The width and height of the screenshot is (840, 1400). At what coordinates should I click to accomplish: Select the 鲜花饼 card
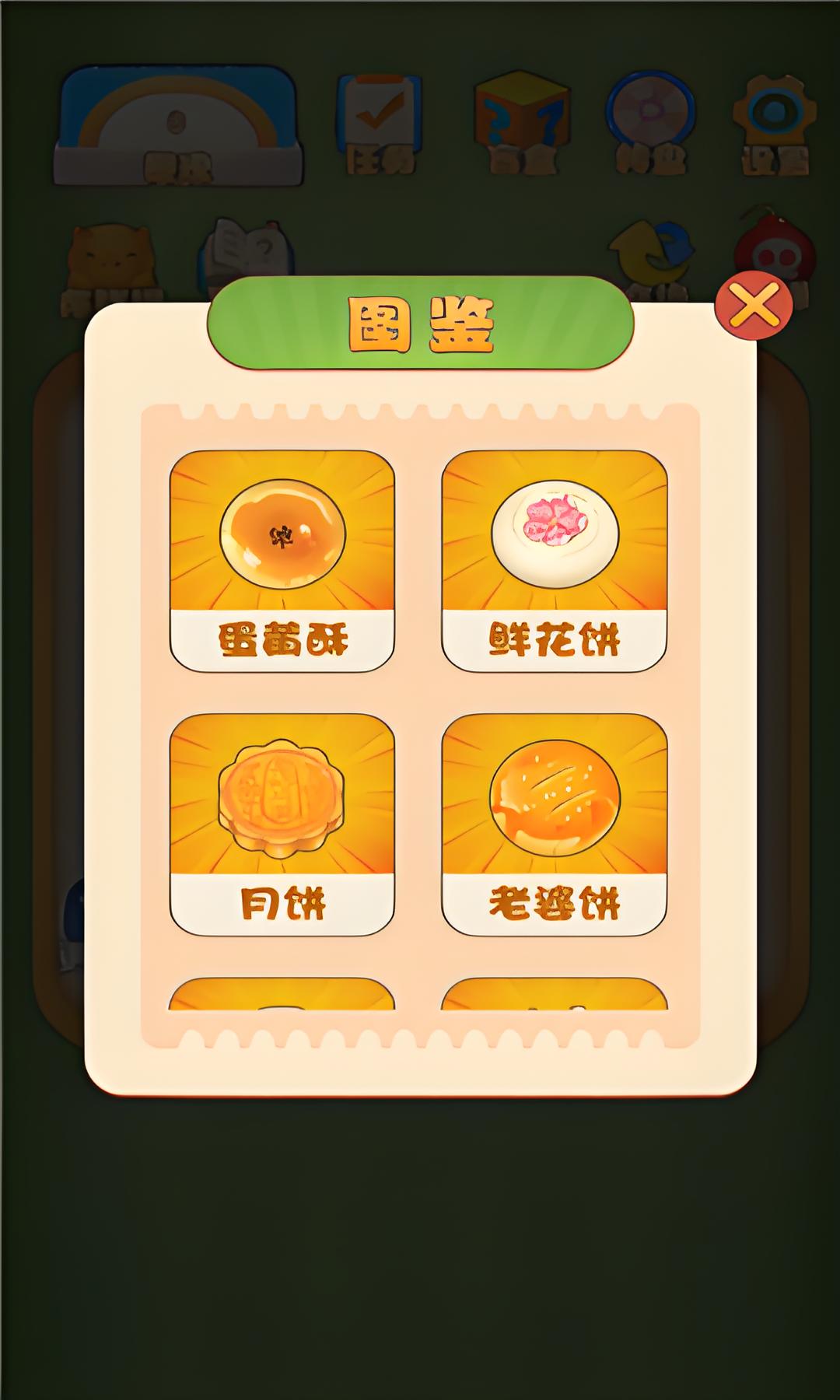(554, 560)
